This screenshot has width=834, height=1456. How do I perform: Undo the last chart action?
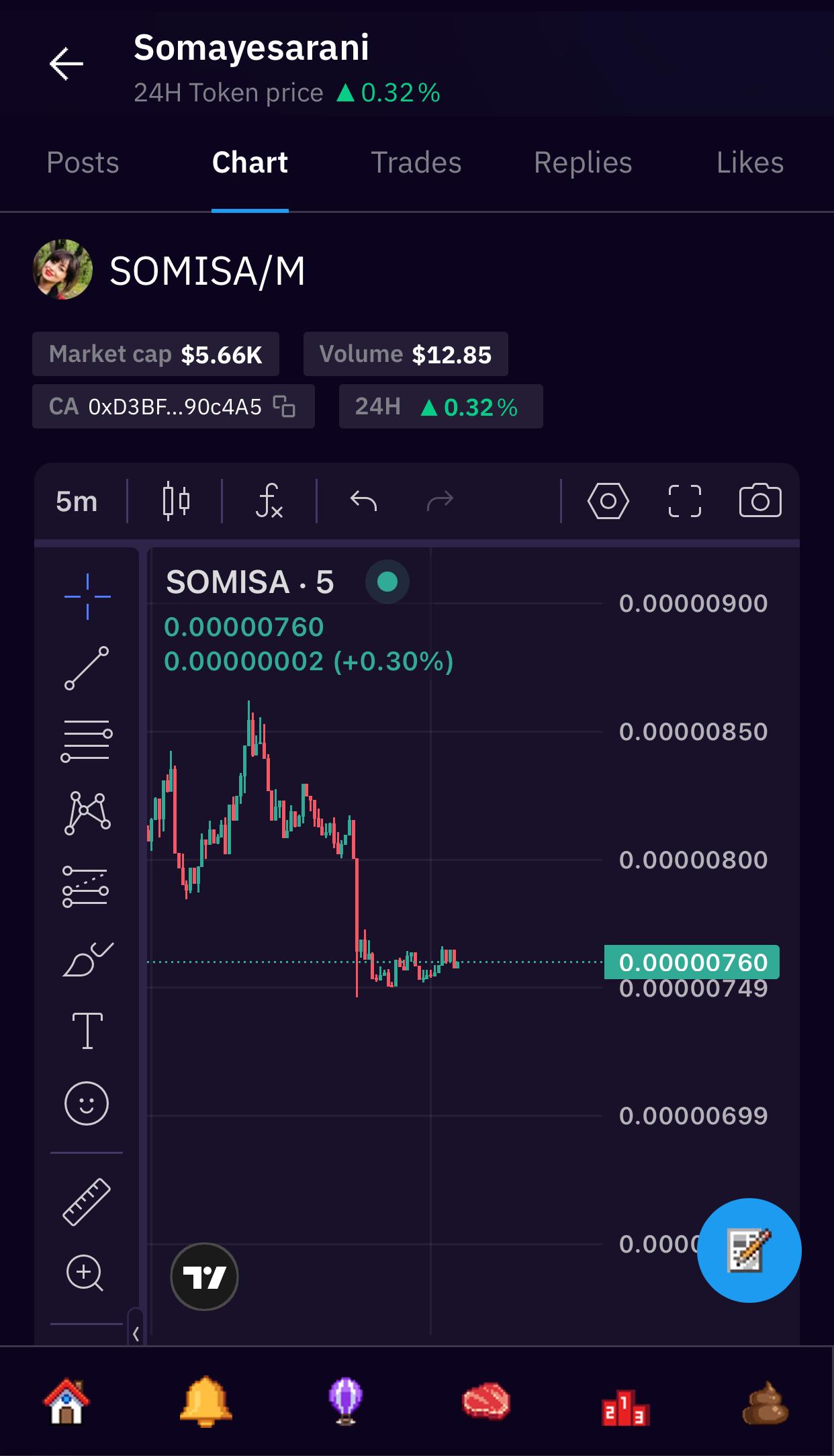[363, 501]
